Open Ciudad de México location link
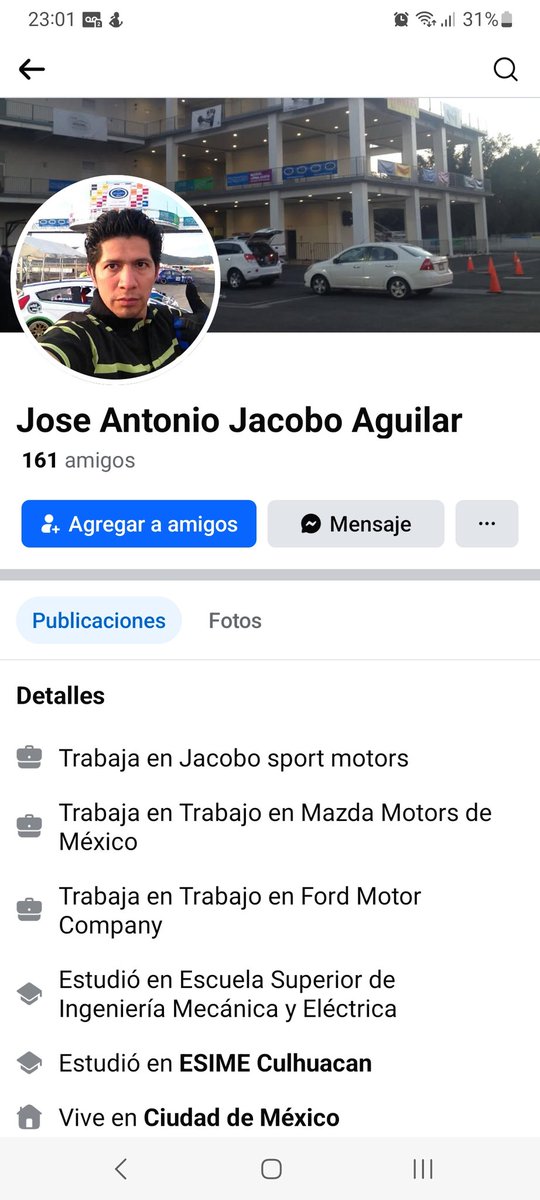 point(241,1117)
